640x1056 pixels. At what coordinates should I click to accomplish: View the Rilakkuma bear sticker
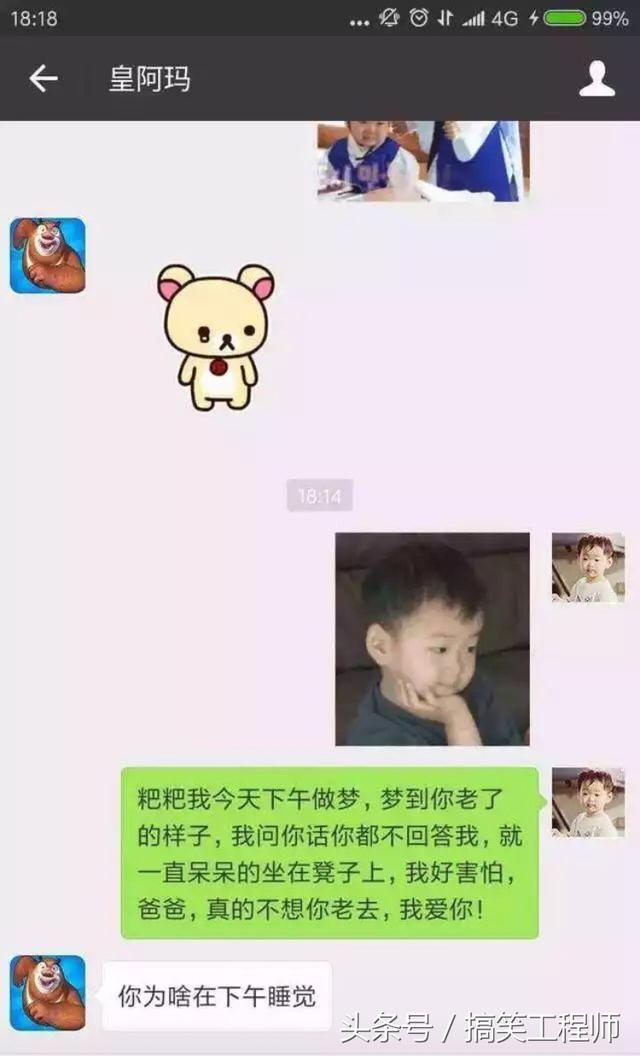217,337
